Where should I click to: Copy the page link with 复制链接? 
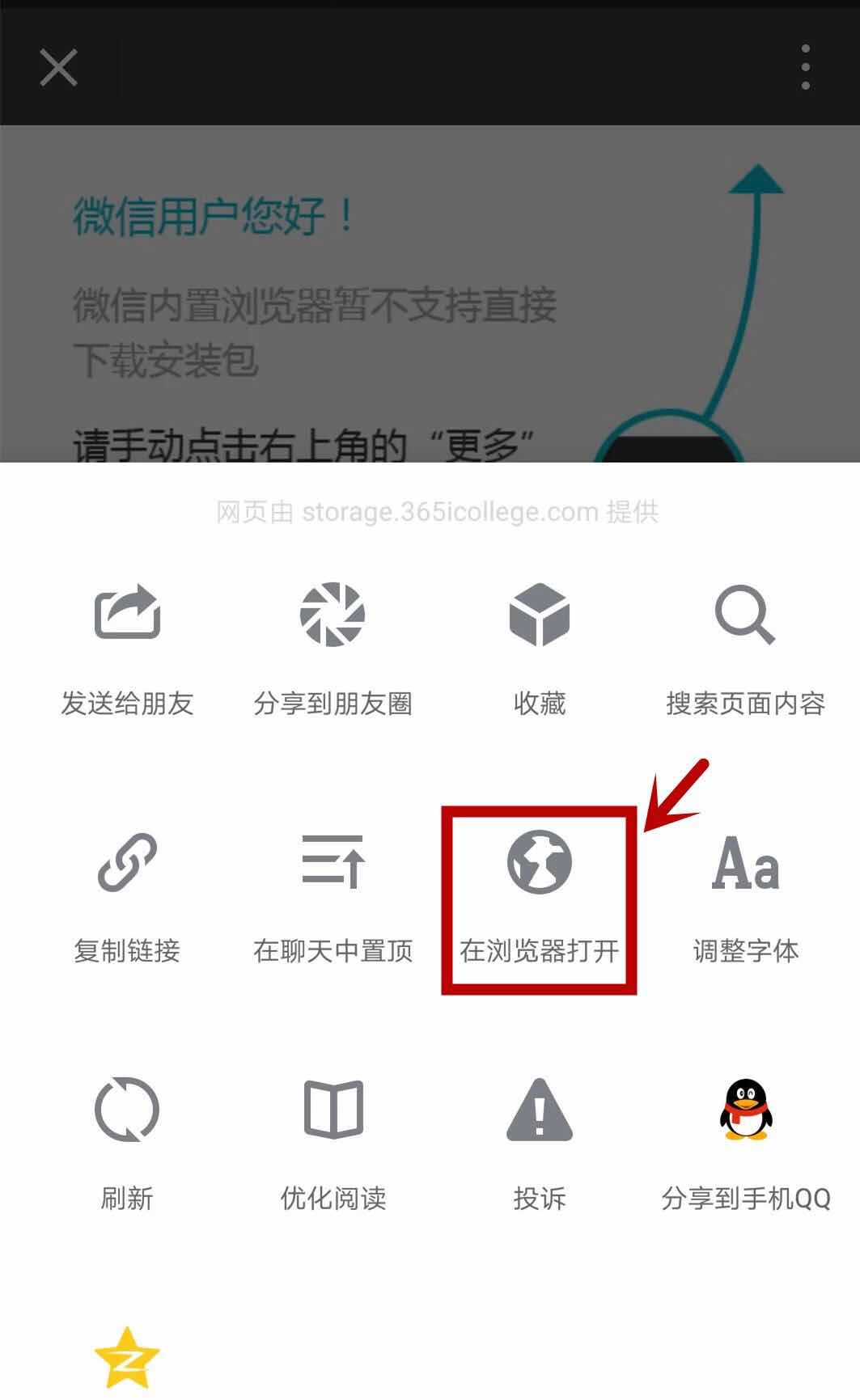(127, 894)
